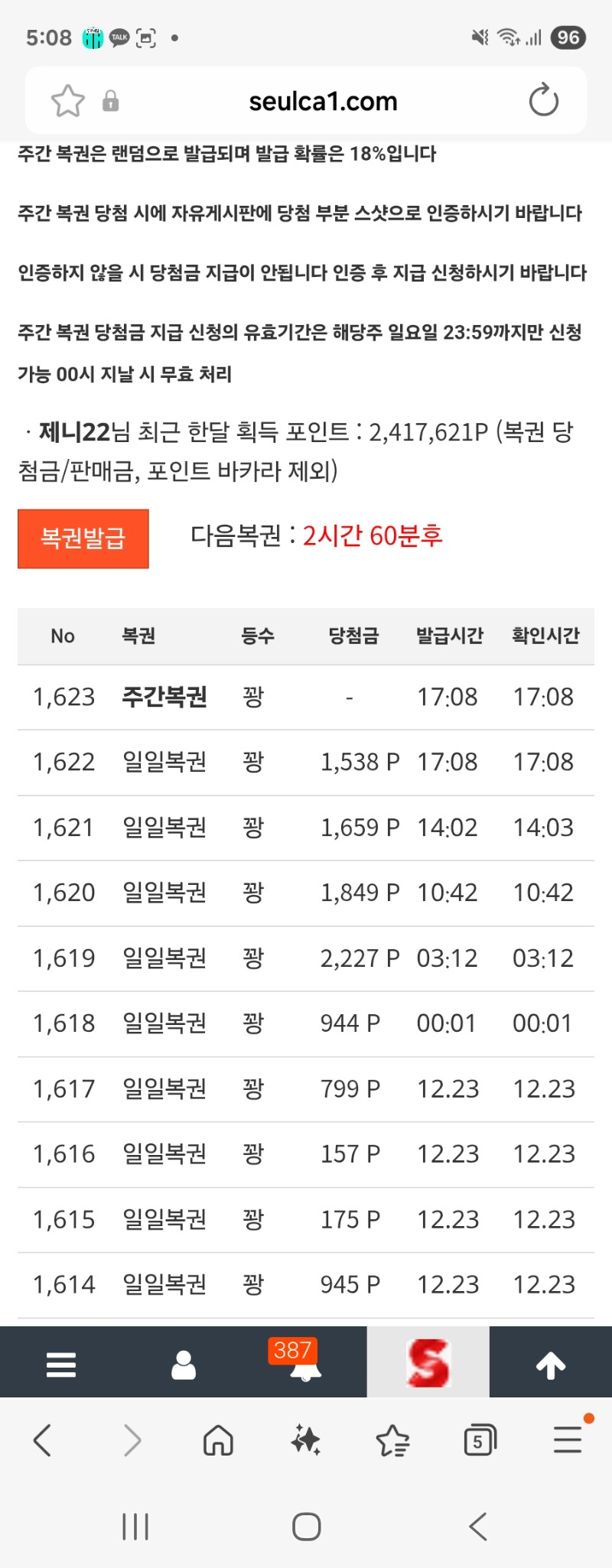Open the browser tools menu
Screen dimensions: 612x1568
(x=568, y=1441)
